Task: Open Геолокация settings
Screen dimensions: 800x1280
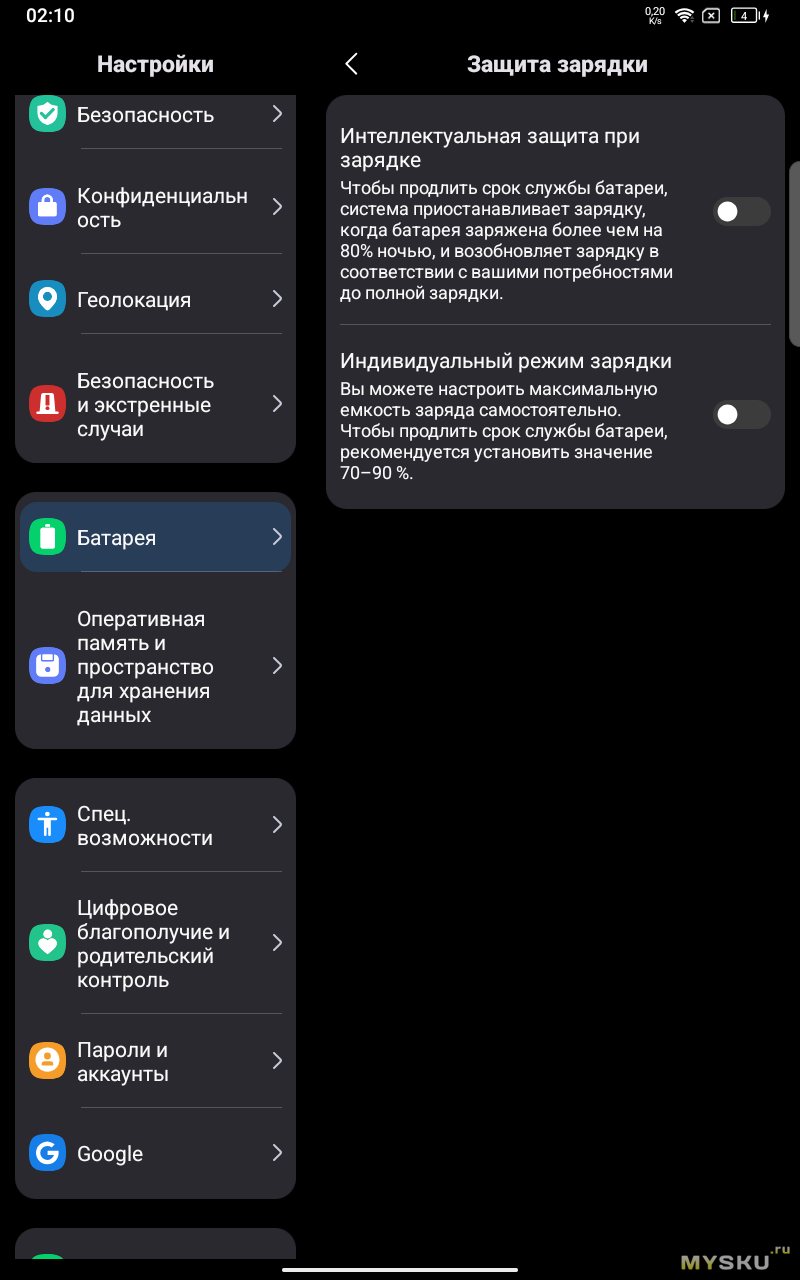Action: pyautogui.click(x=155, y=299)
